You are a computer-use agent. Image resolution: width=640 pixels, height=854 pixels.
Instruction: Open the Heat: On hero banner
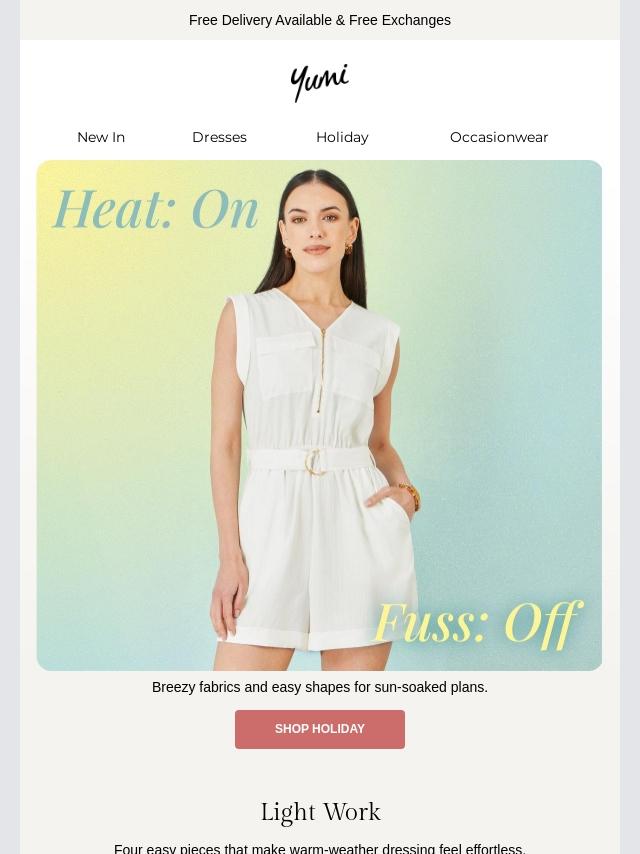tap(319, 415)
